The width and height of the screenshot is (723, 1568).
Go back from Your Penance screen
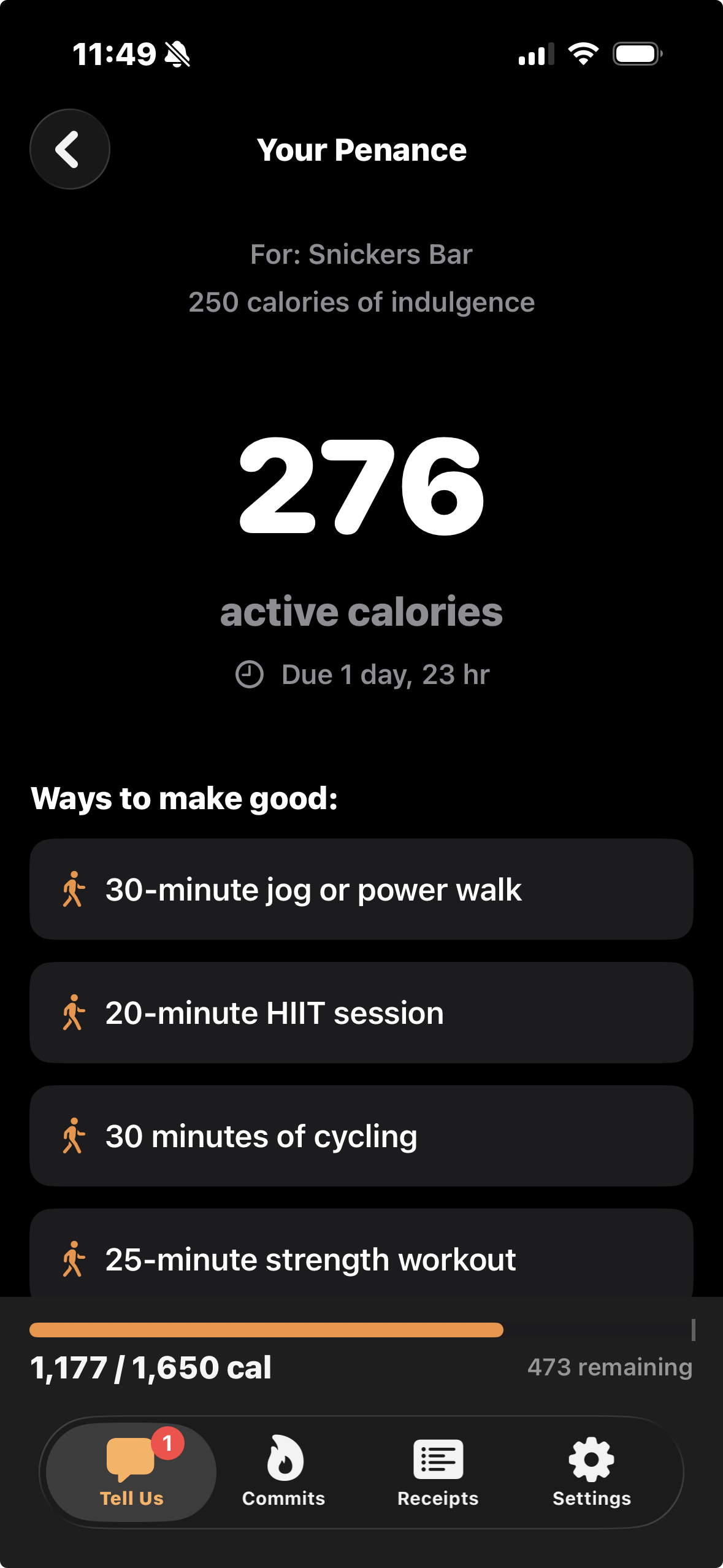pos(70,149)
